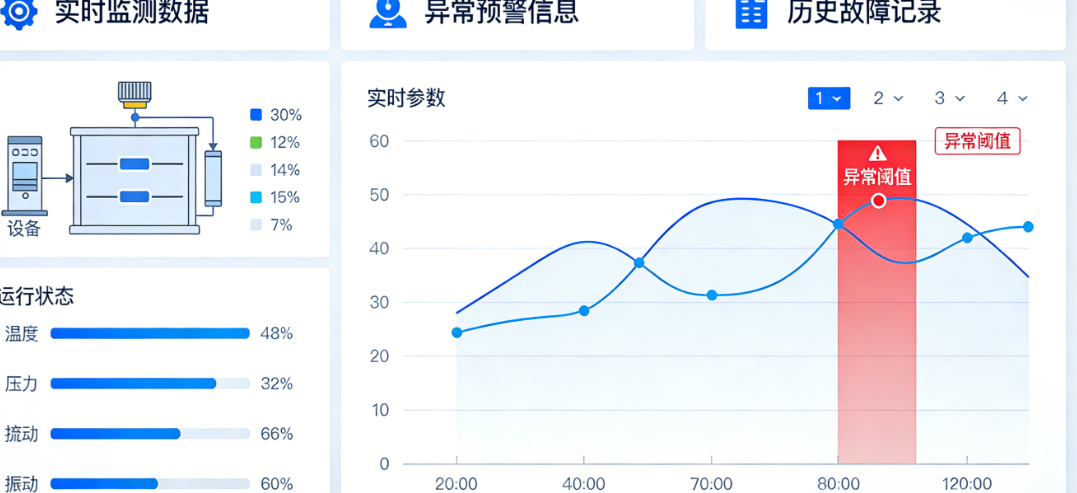
Task: Choose dropdown number 3
Action: 950,98
